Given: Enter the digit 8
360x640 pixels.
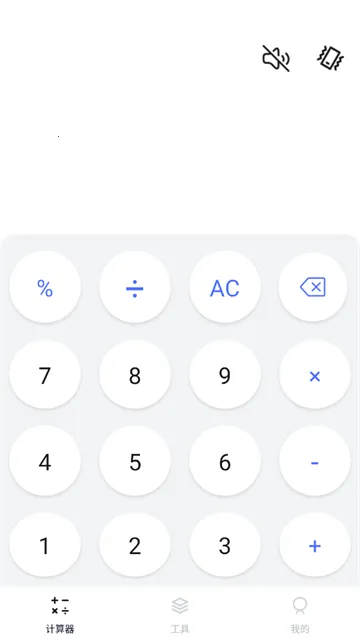Looking at the screenshot, I should [135, 374].
